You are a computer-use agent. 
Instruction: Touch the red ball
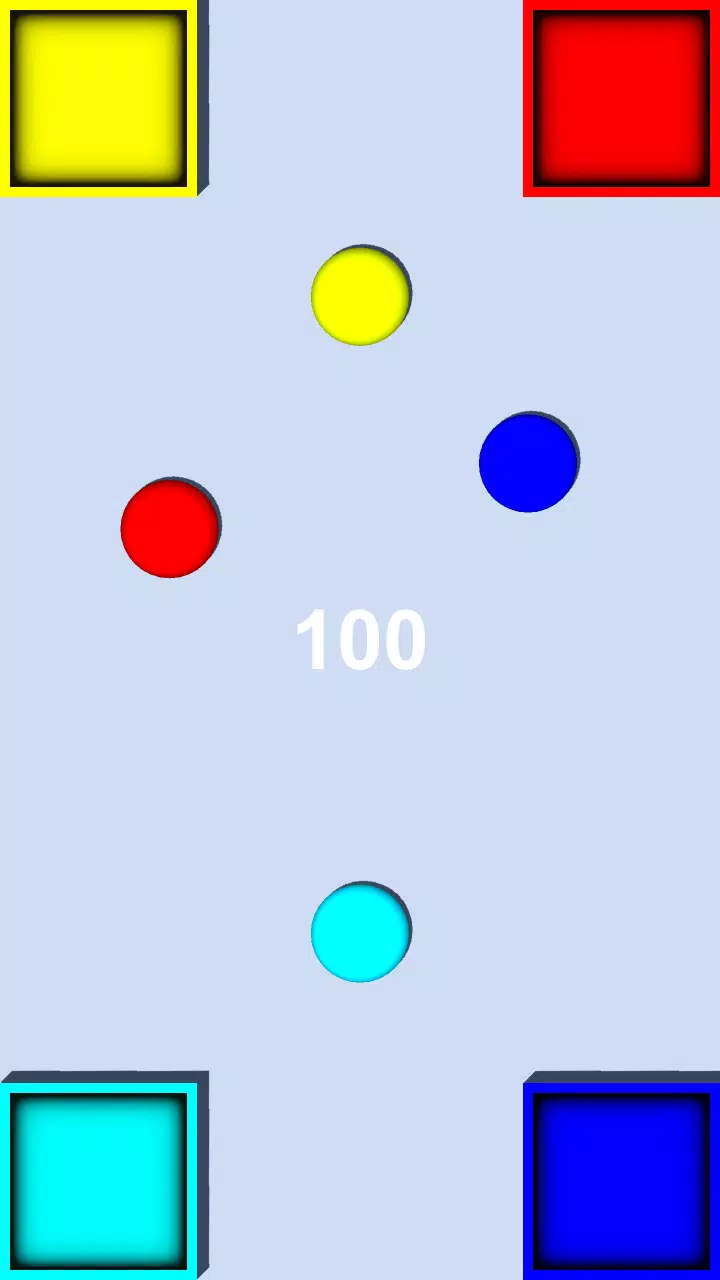[170, 528]
